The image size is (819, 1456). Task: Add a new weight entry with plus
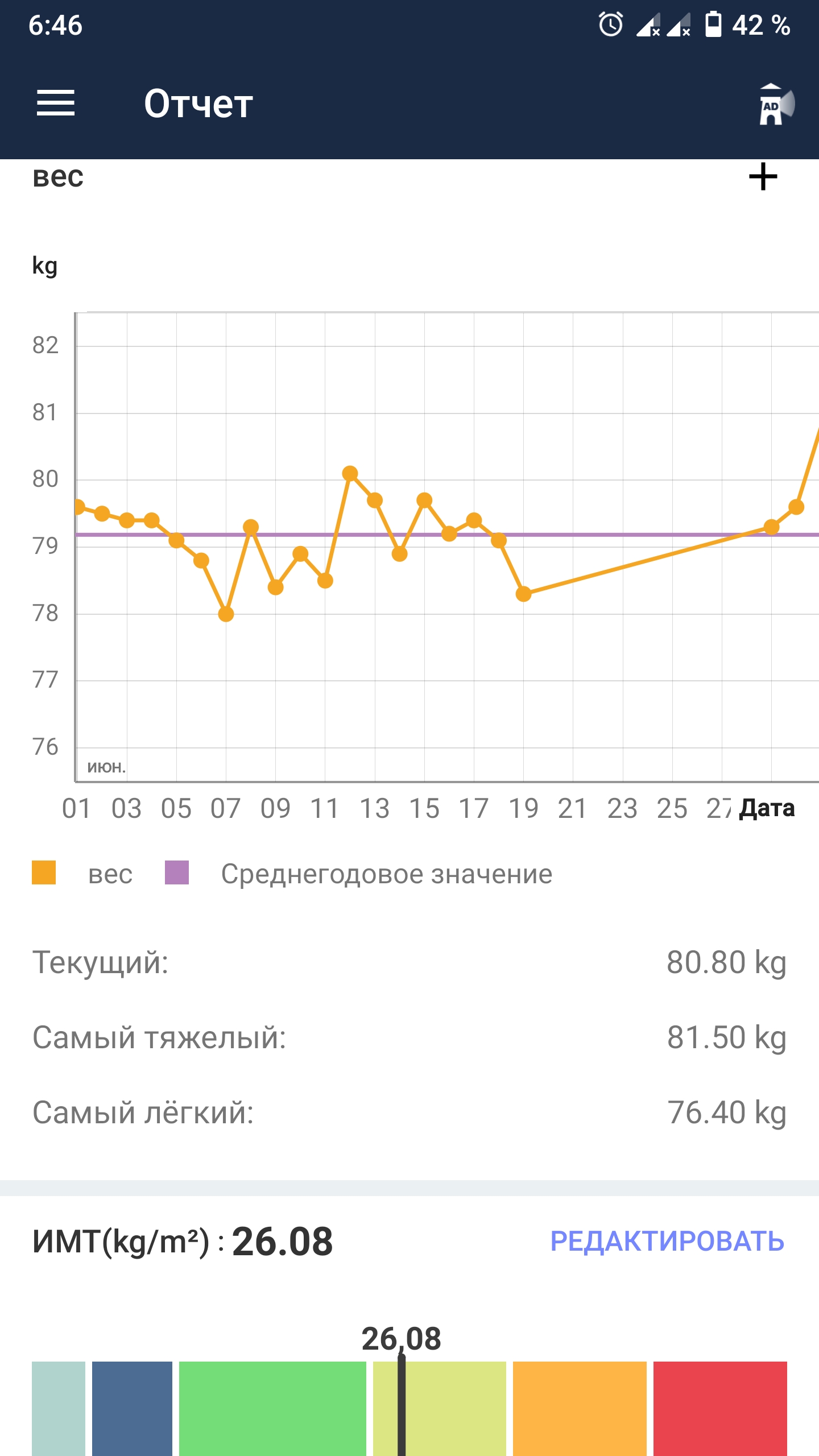[763, 177]
